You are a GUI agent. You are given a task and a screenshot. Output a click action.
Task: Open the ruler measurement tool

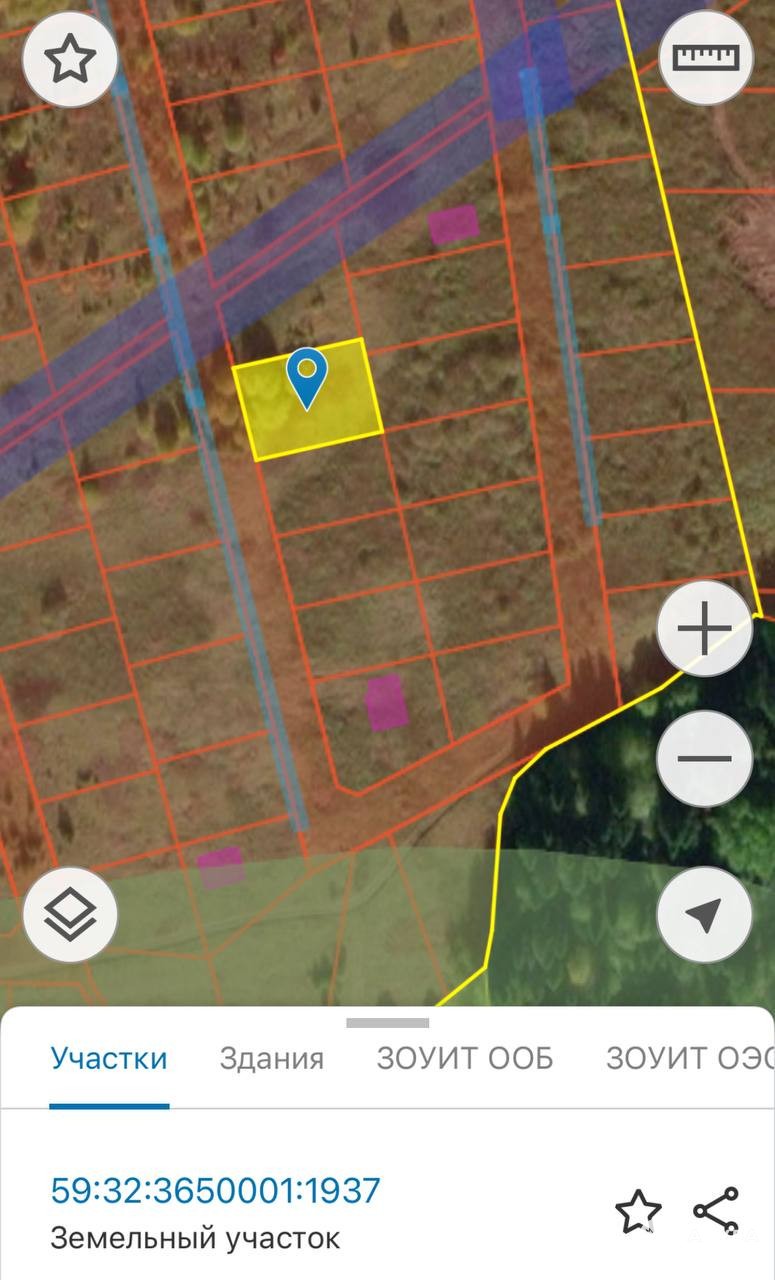click(706, 58)
